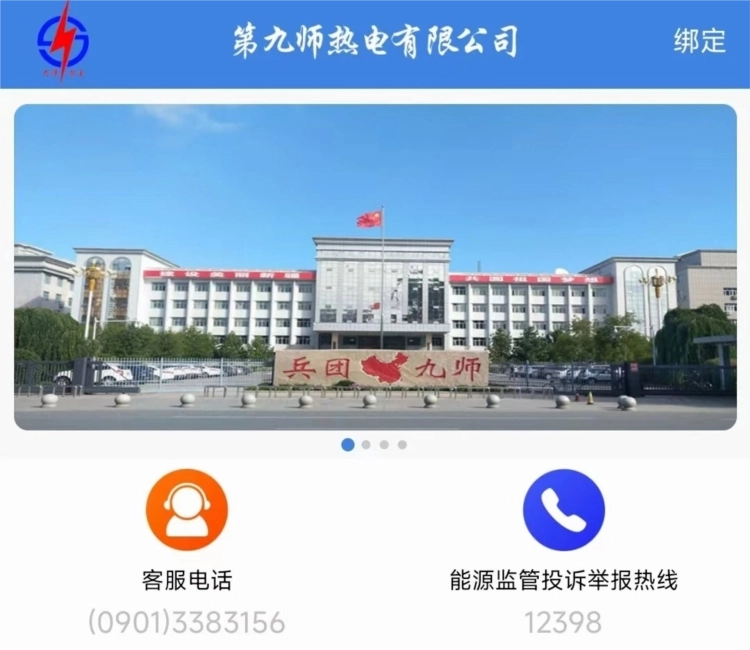Image resolution: width=750 pixels, height=650 pixels.
Task: Open the 兵团九师 building banner
Action: (375, 267)
